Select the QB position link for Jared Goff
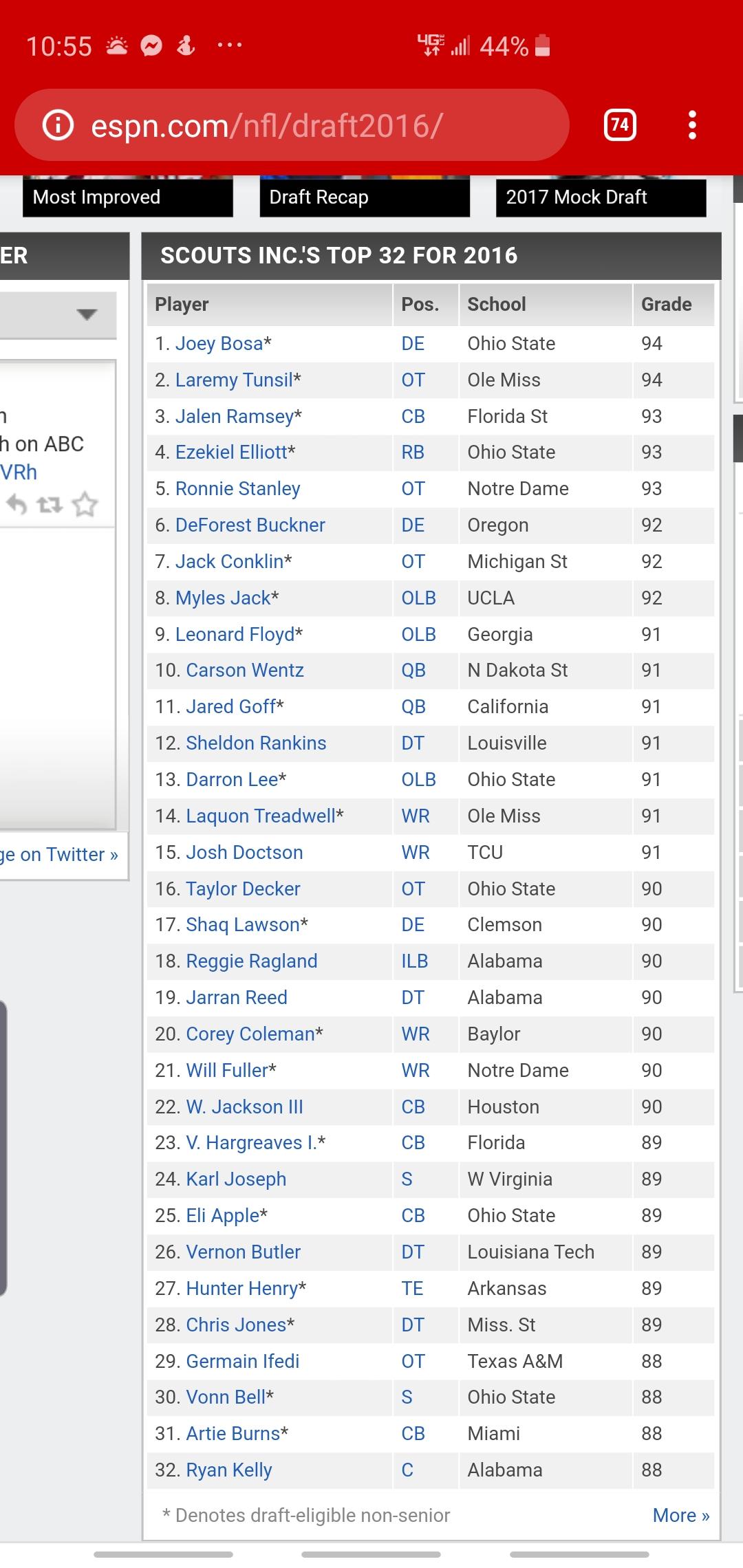Screen dimensions: 743x1568 (x=413, y=706)
